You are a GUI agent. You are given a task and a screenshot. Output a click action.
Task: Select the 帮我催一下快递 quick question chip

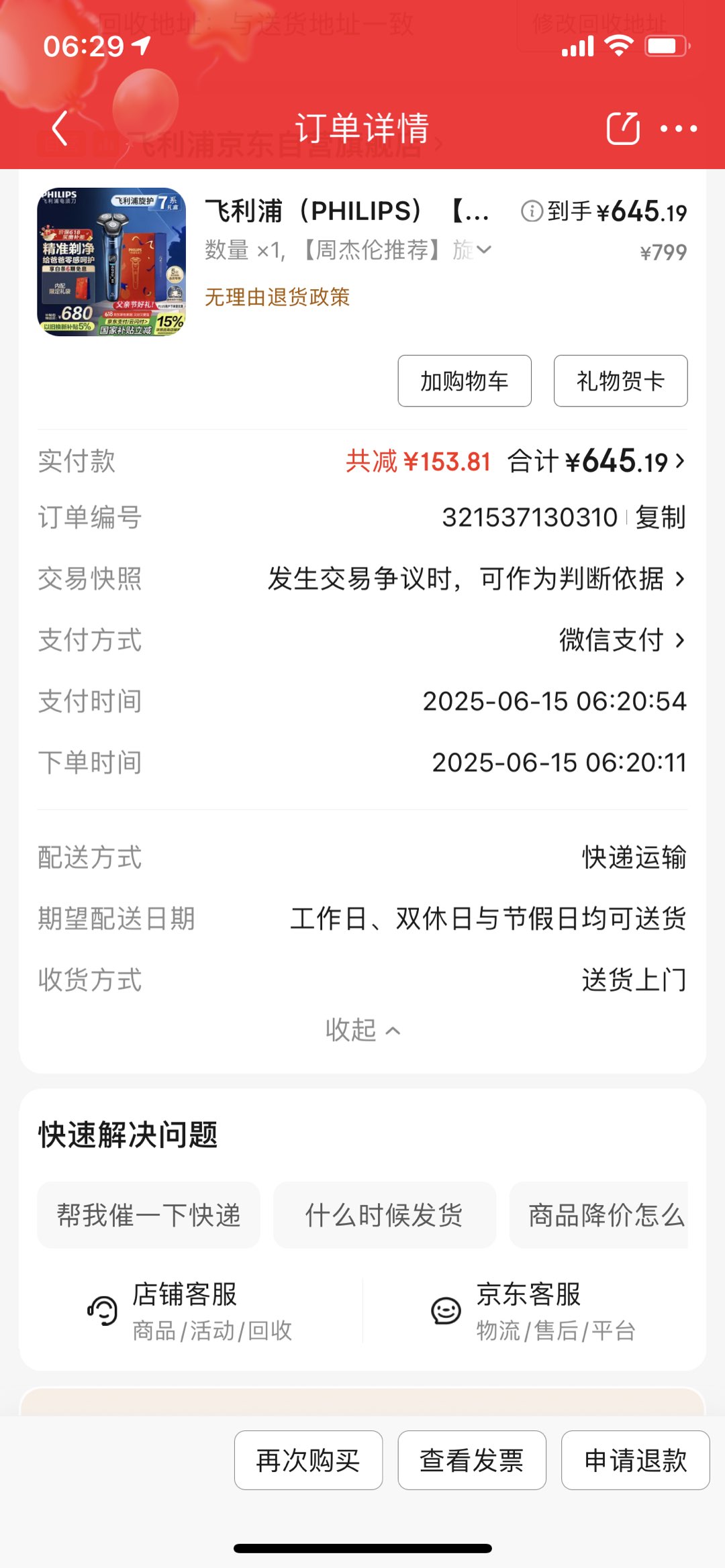pos(148,1215)
